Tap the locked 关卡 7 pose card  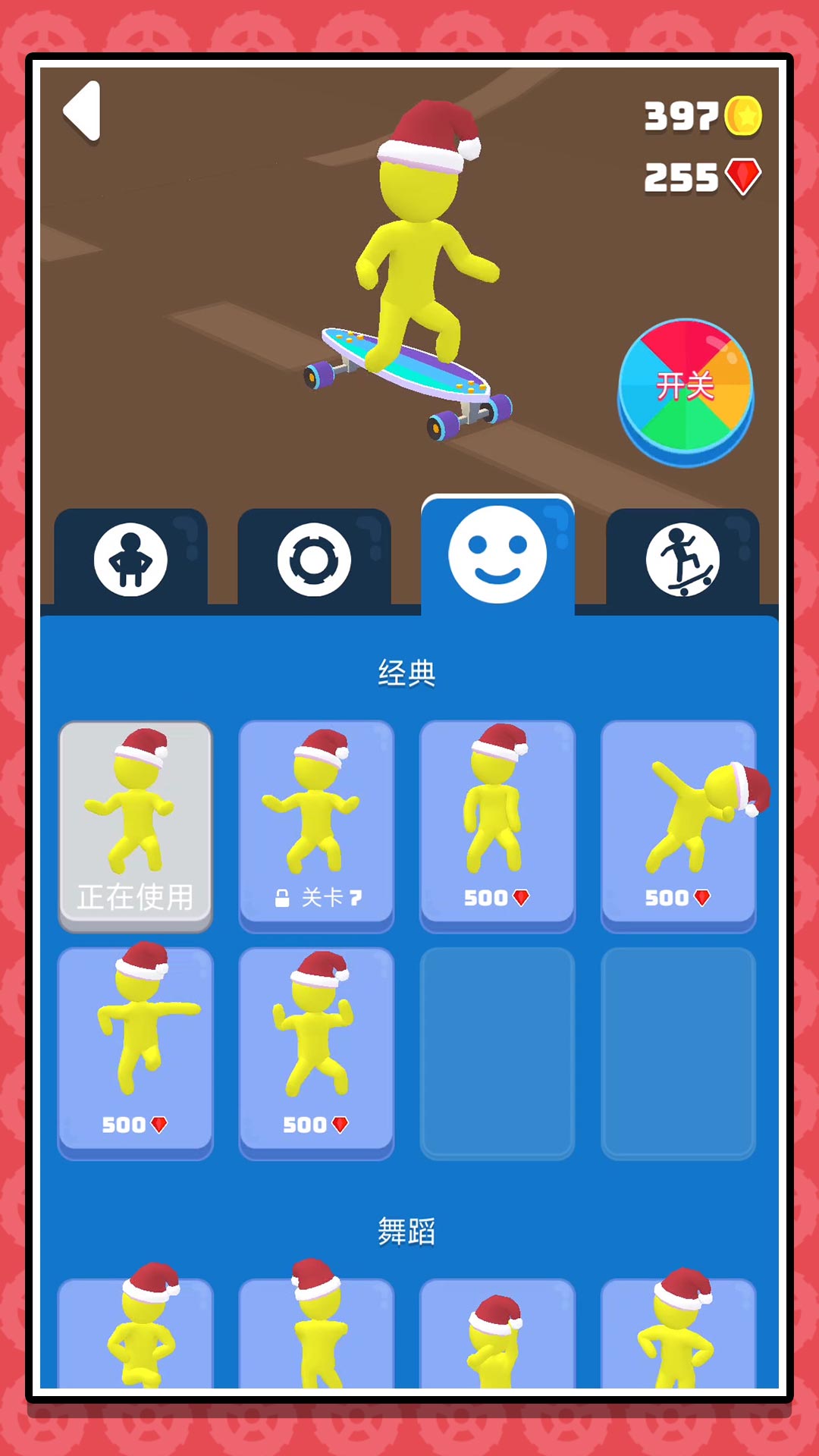316,825
